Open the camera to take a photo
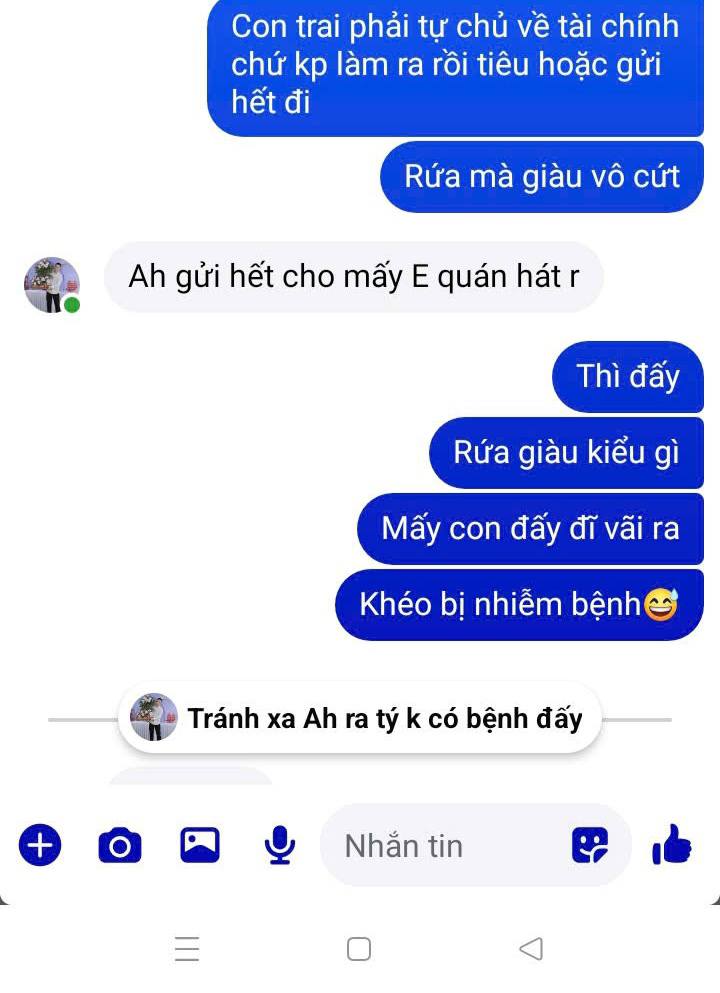Image resolution: width=720 pixels, height=993 pixels. (x=120, y=846)
